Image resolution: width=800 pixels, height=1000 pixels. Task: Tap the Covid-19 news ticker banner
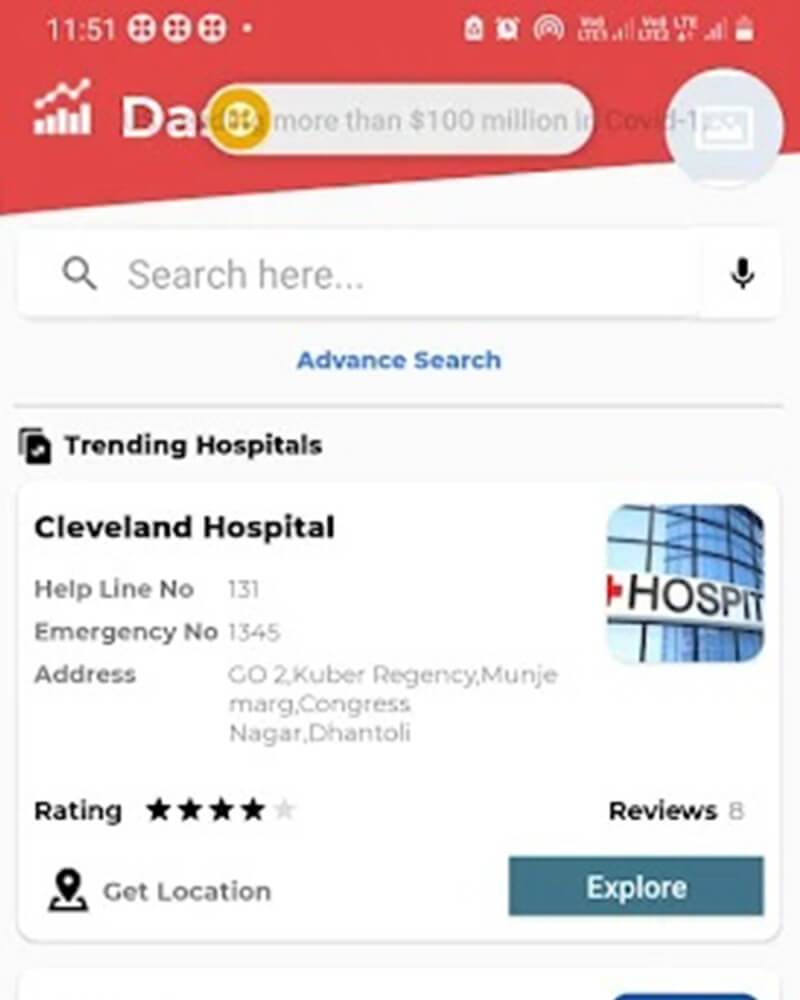tap(420, 120)
